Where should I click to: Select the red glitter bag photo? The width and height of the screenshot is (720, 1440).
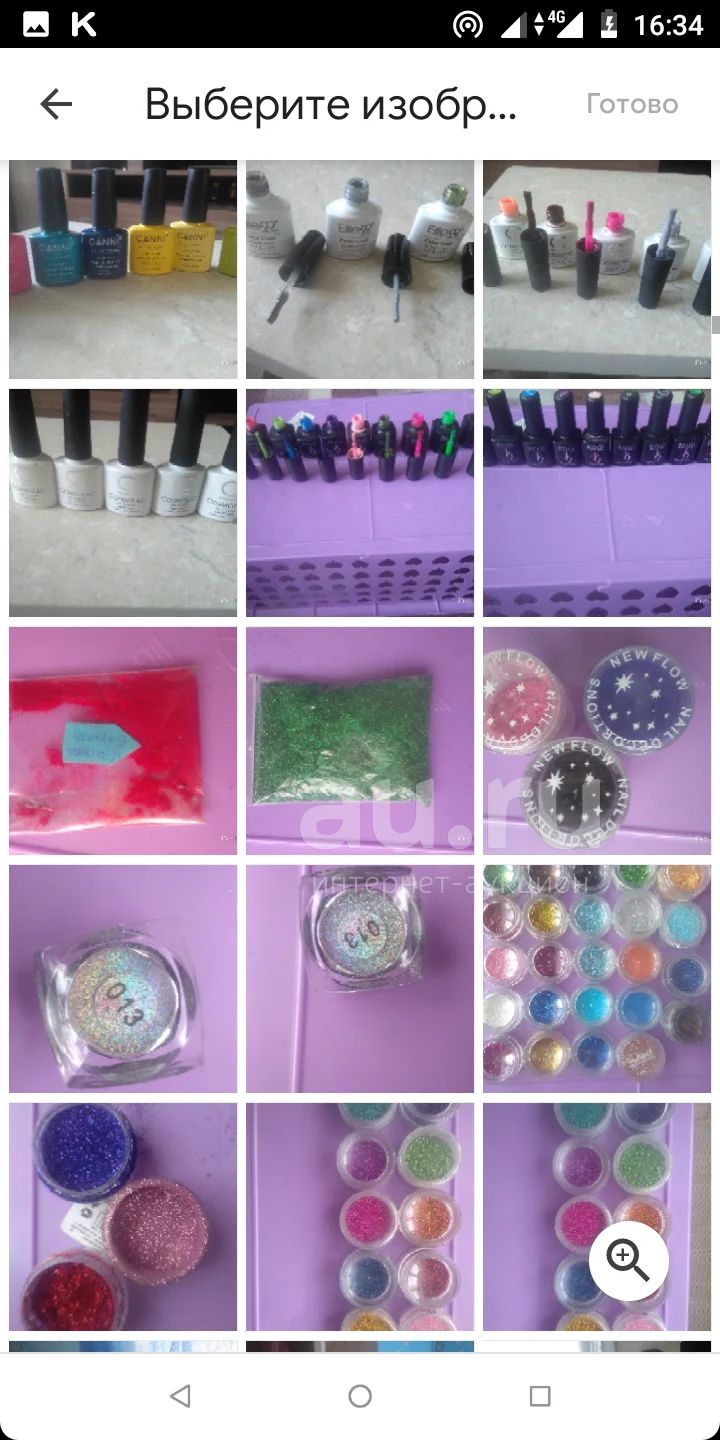123,741
